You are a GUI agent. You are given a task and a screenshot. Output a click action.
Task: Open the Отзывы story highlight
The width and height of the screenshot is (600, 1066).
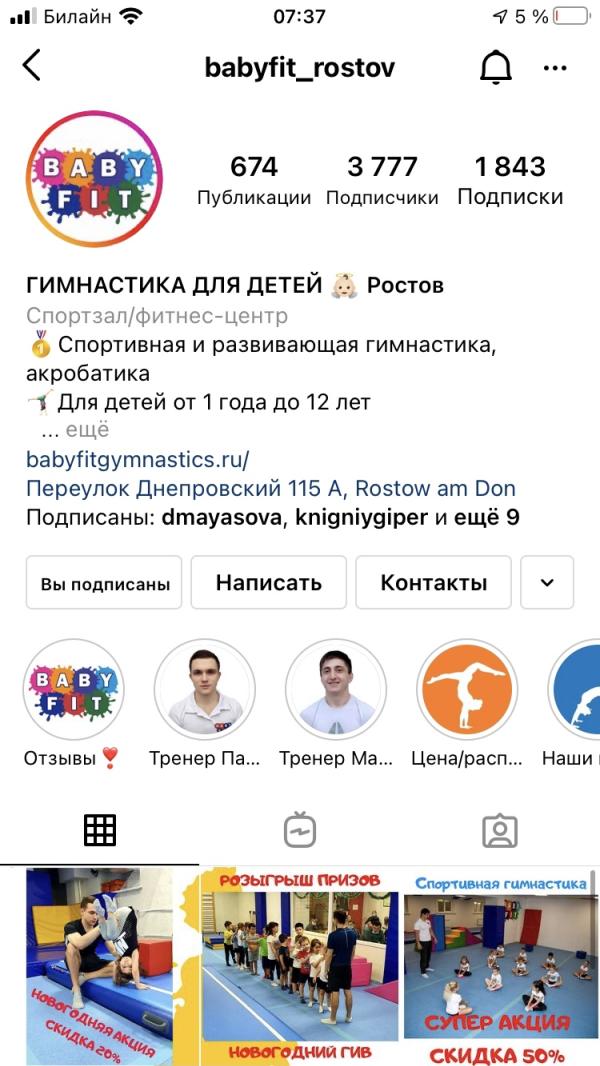74,690
